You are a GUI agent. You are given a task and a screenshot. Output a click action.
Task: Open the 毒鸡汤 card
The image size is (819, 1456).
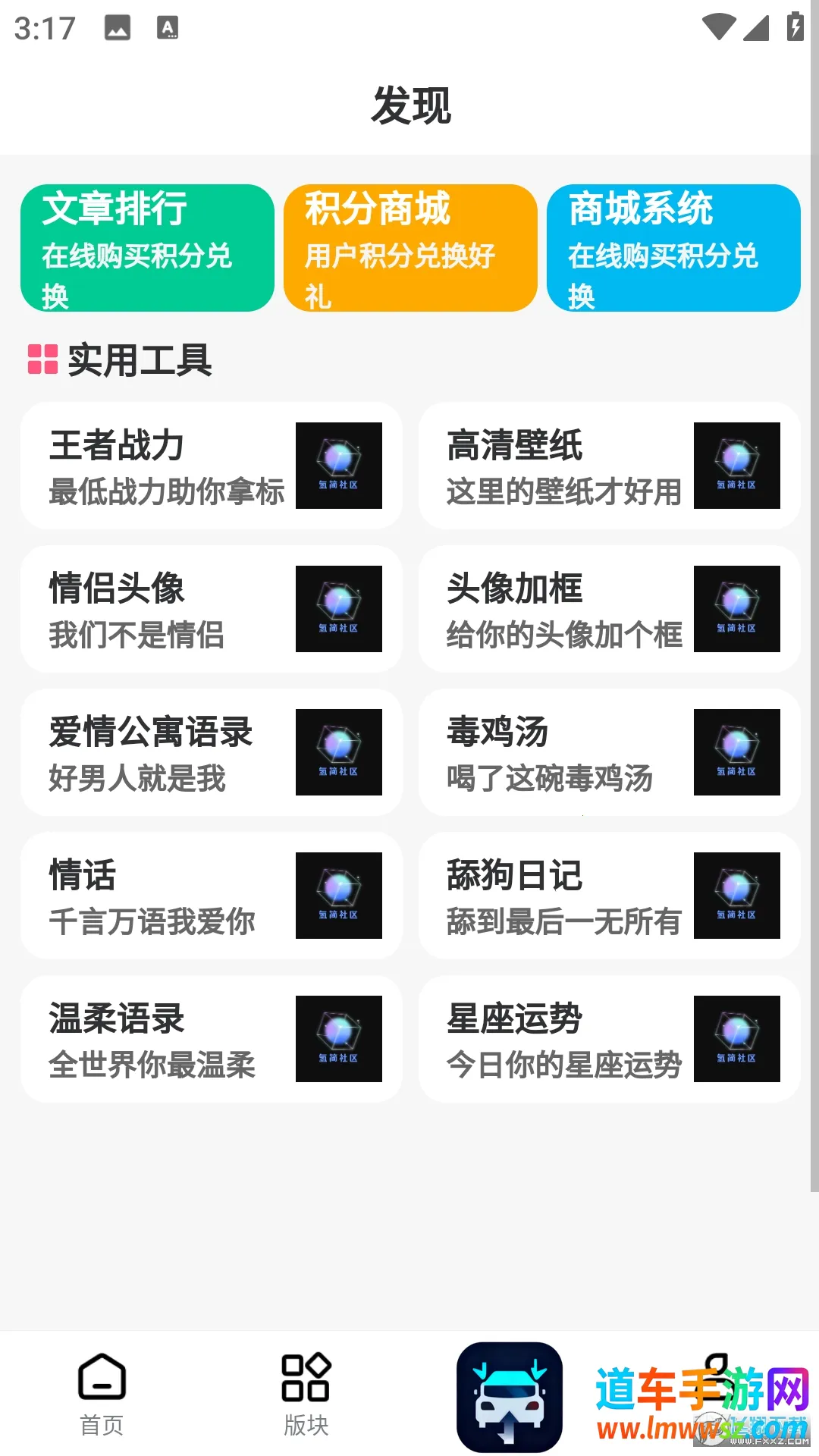609,752
